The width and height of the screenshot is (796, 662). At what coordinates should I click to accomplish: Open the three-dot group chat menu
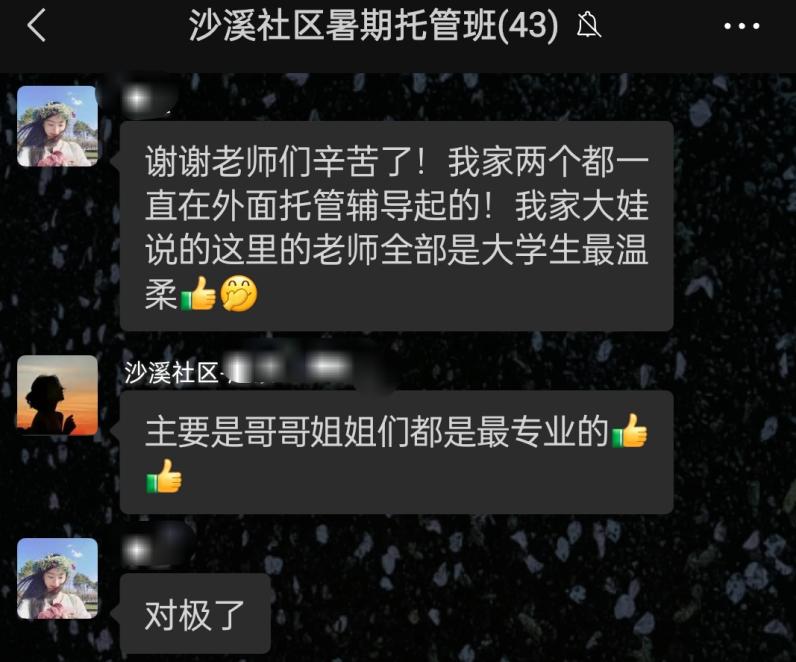pyautogui.click(x=741, y=27)
